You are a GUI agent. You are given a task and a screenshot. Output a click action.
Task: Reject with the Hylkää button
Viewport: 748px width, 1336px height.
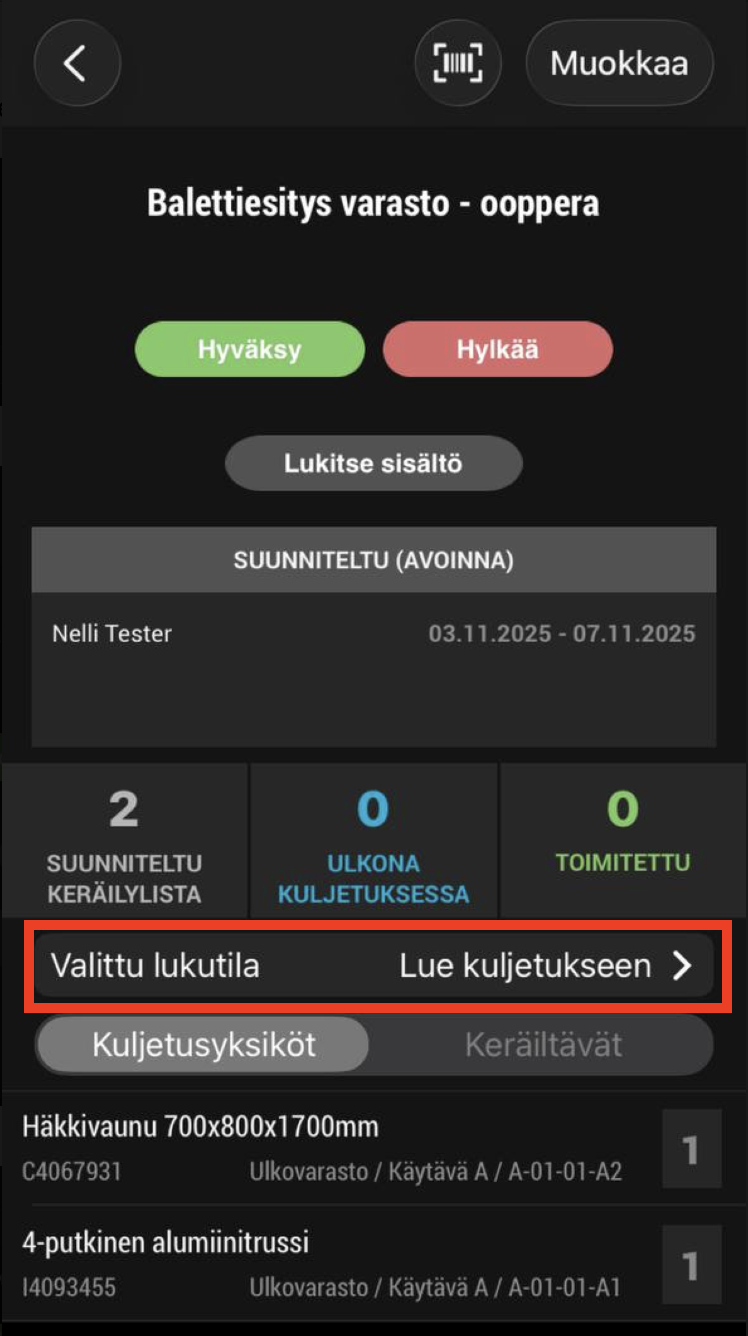coord(497,349)
